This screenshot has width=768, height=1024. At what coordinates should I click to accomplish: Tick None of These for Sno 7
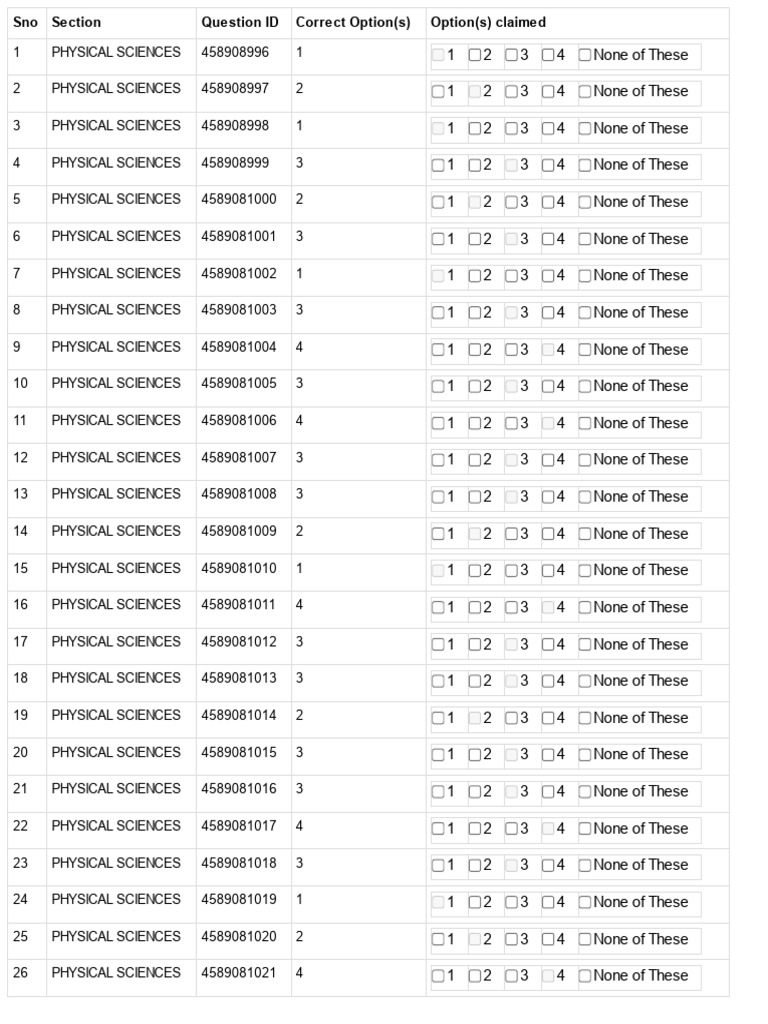pyautogui.click(x=584, y=276)
